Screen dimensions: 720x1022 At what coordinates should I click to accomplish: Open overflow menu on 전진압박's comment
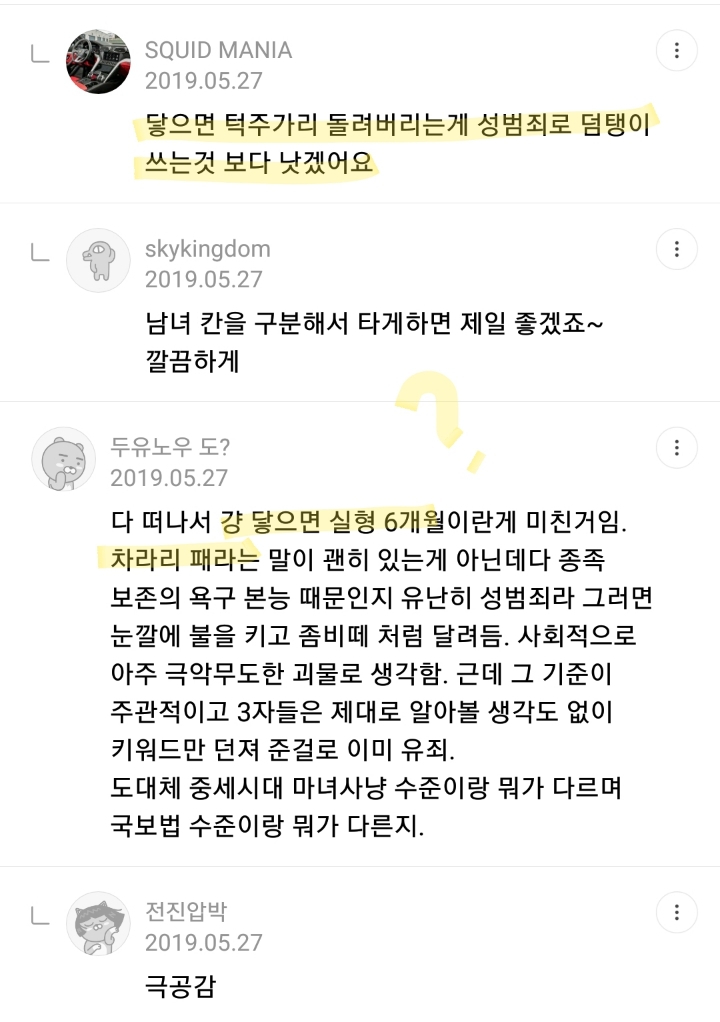pos(677,912)
